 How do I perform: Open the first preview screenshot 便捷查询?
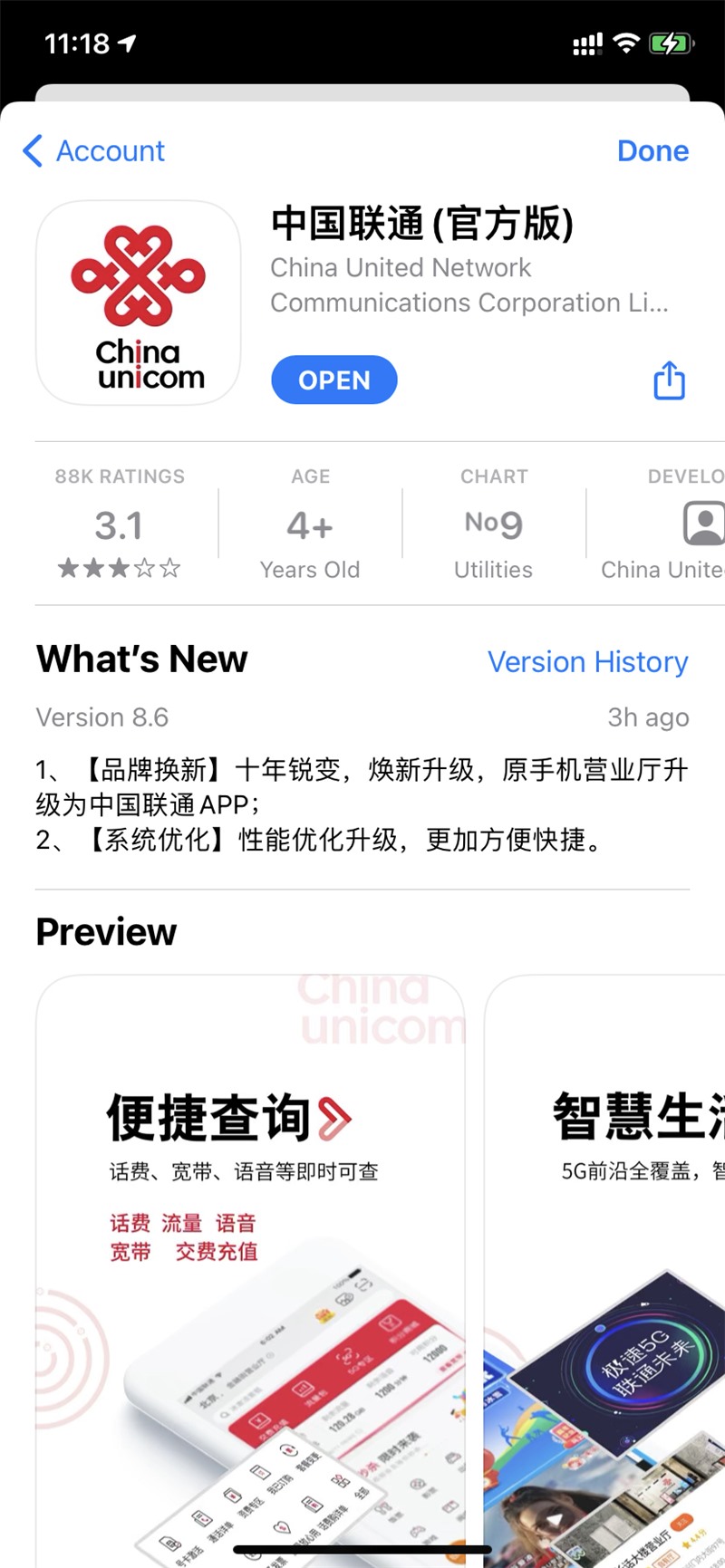[x=250, y=1268]
